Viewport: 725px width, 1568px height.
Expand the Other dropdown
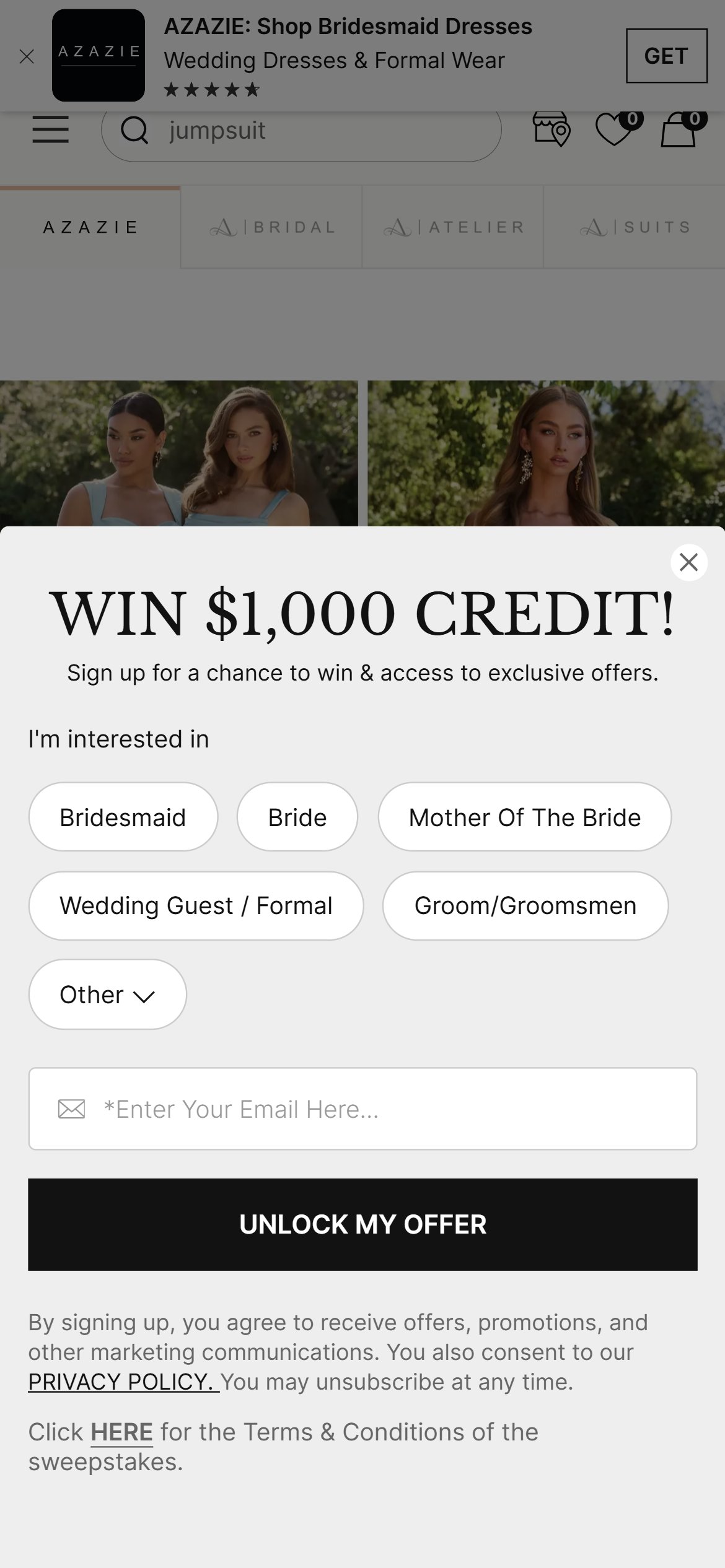click(x=107, y=995)
